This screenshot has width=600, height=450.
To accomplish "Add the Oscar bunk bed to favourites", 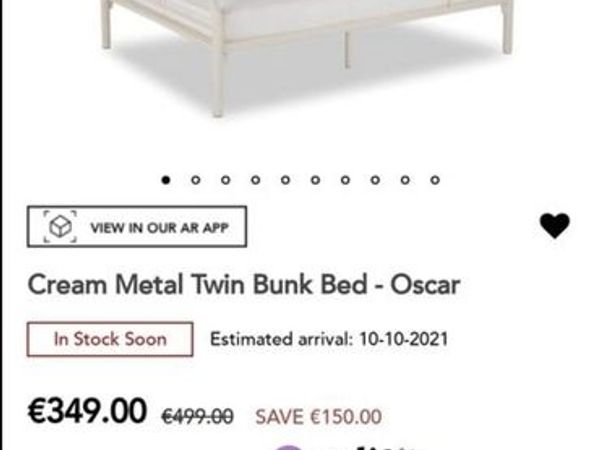I will pos(555,226).
